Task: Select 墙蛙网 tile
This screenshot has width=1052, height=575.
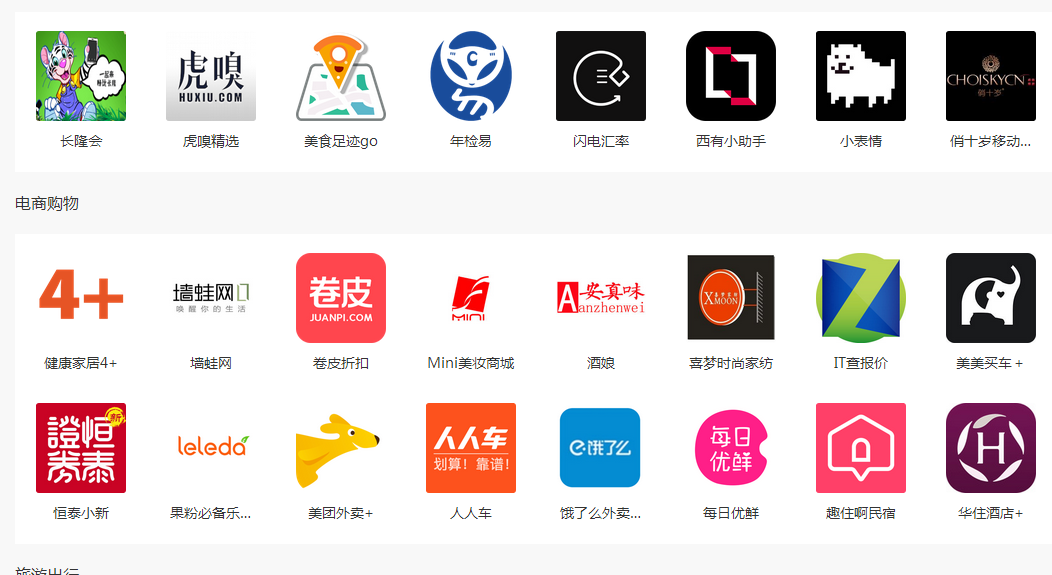Action: tap(211, 298)
